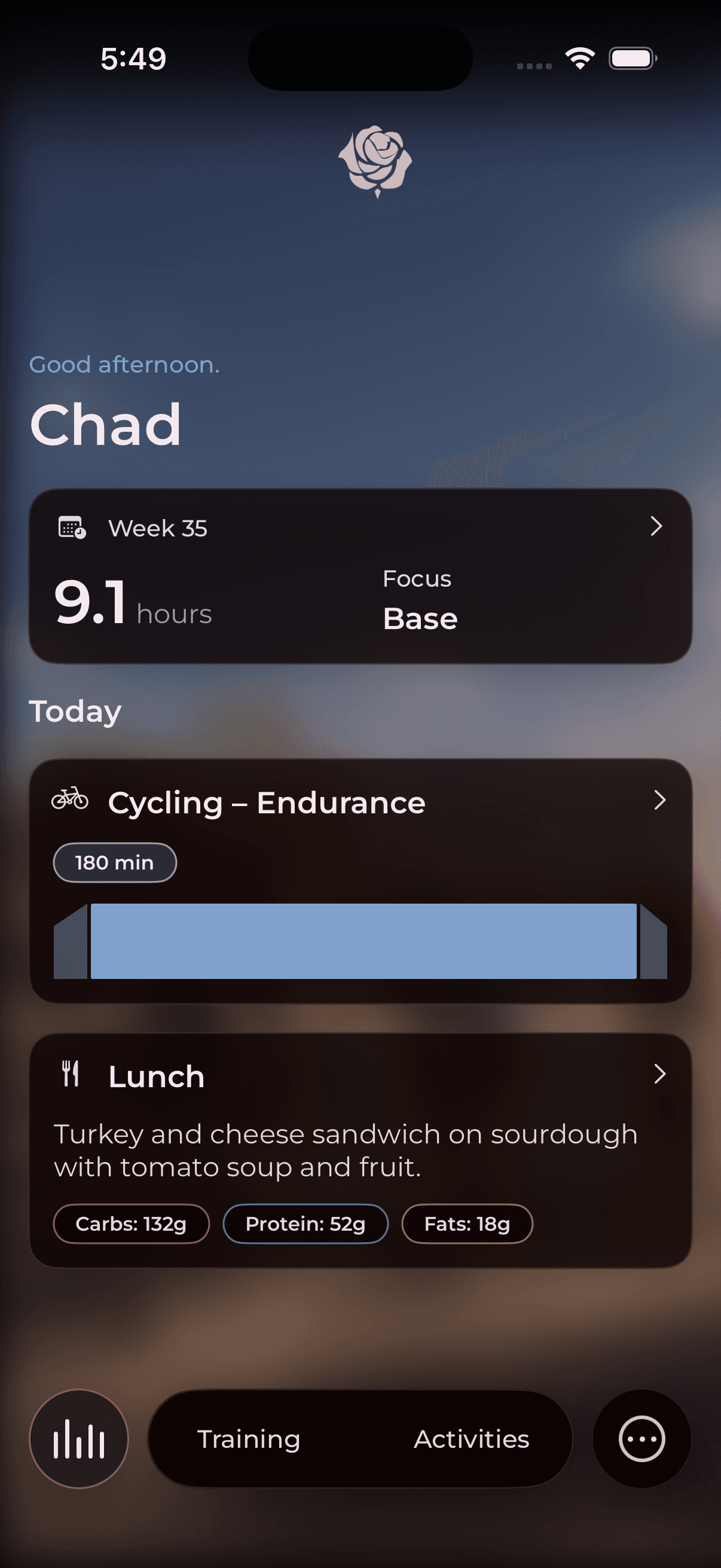
Task: Switch to the Training tab
Action: (x=249, y=1439)
